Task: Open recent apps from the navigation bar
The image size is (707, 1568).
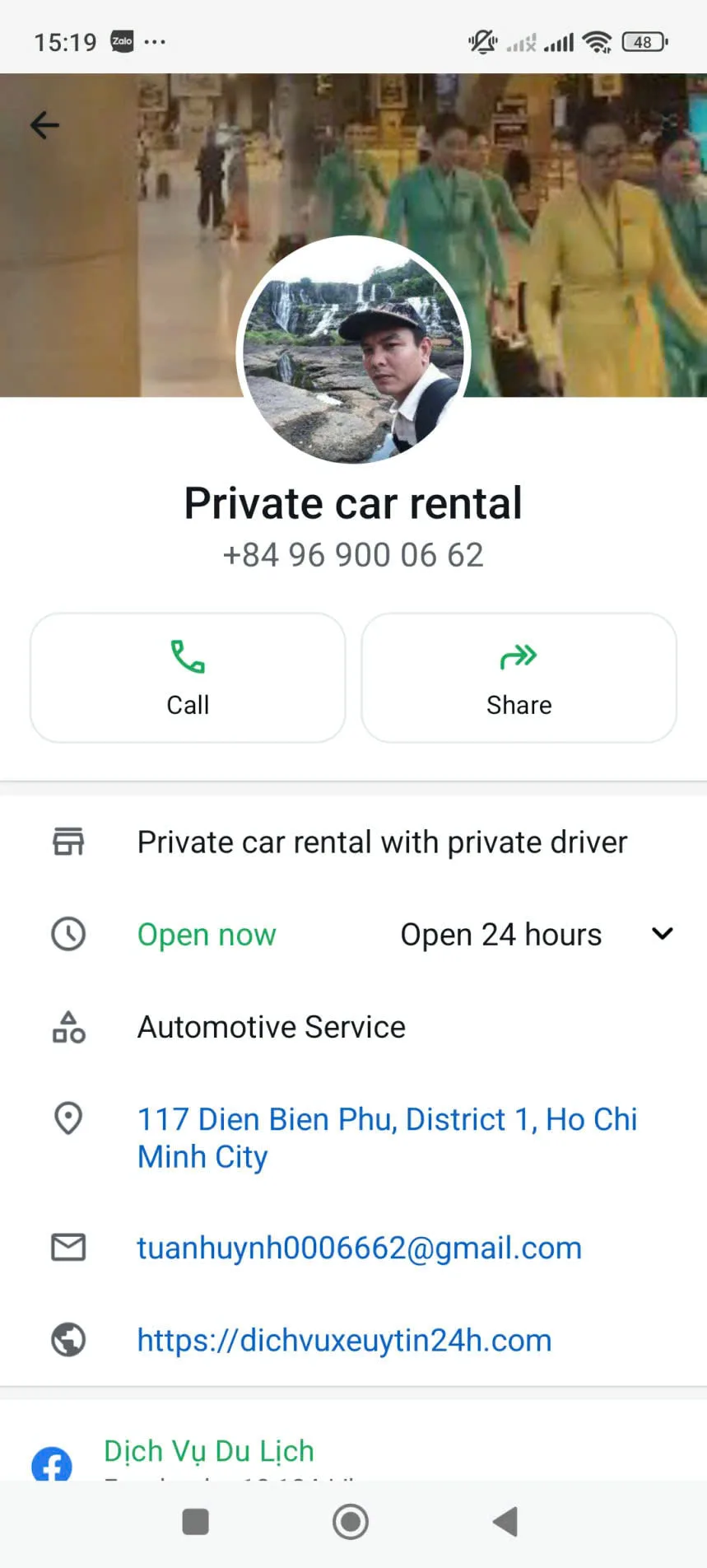Action: pos(195,1522)
